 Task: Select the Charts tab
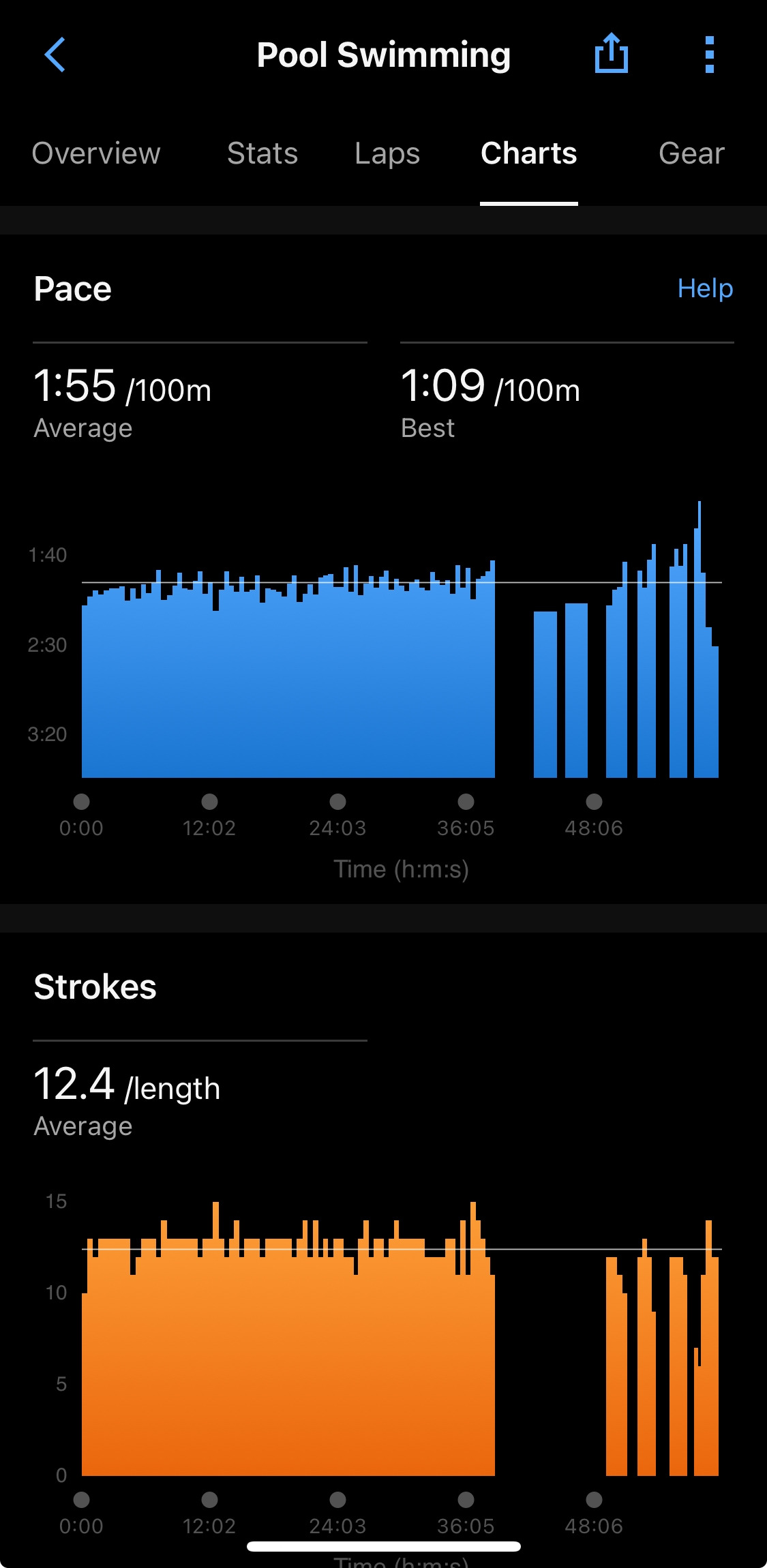(528, 153)
